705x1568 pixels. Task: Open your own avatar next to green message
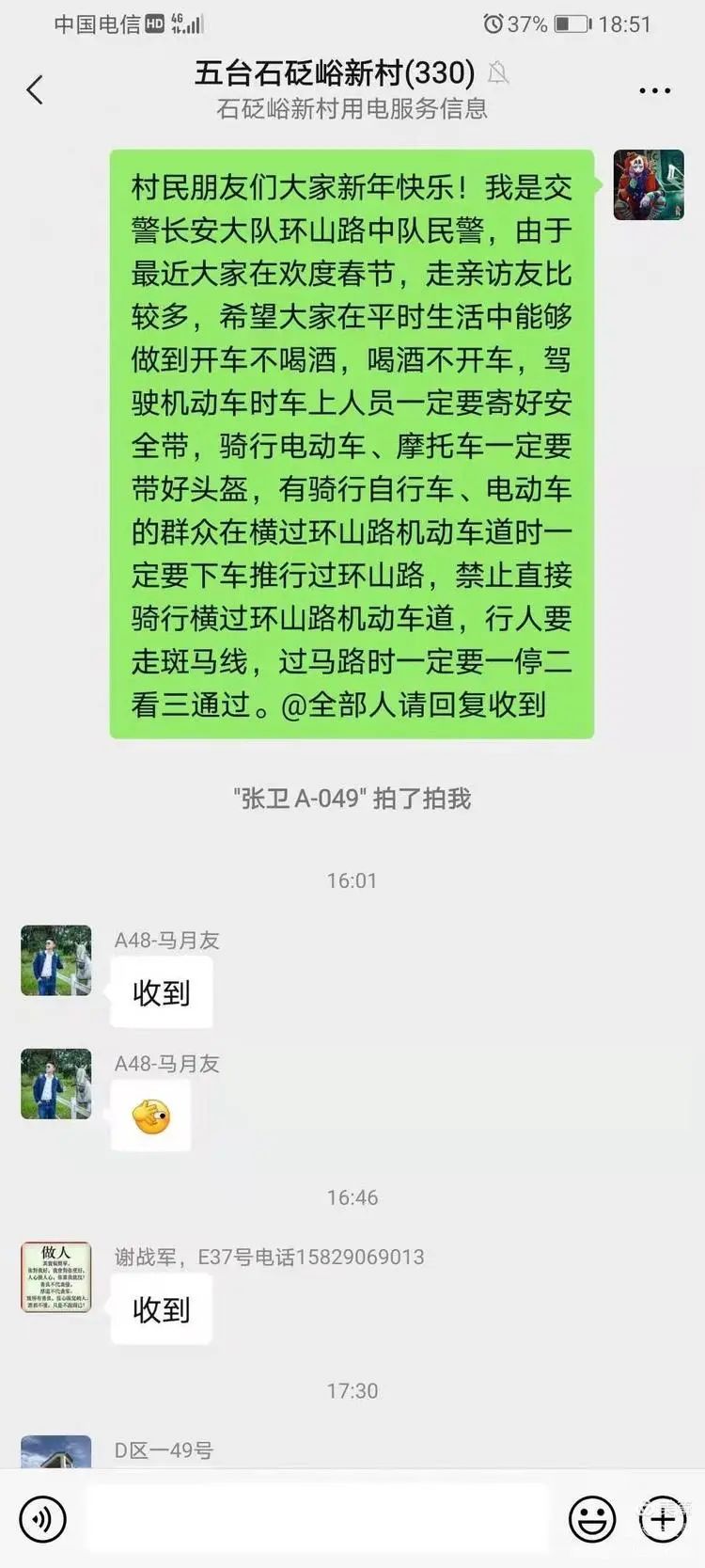point(648,185)
